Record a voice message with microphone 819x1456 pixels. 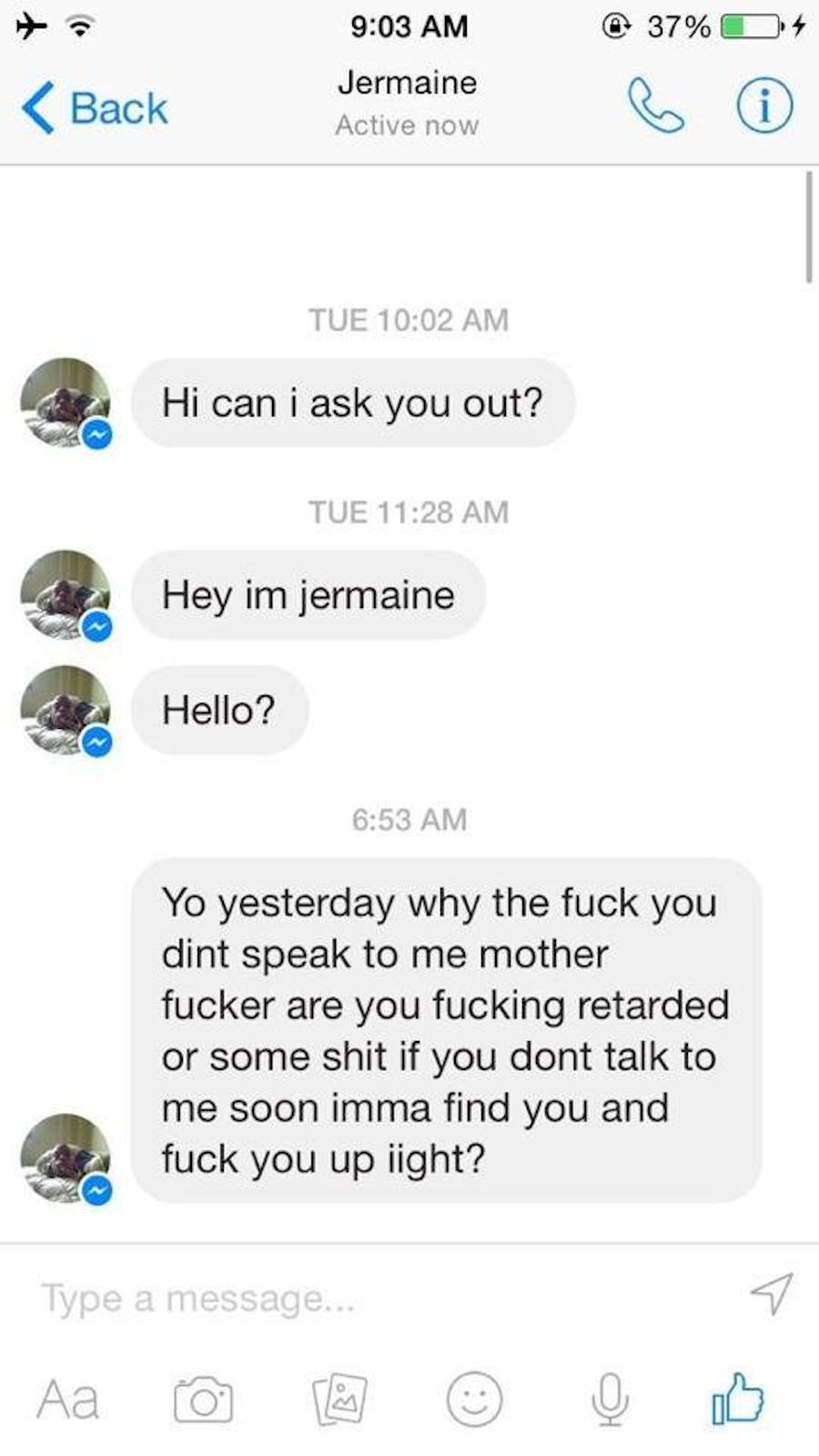pyautogui.click(x=610, y=1399)
